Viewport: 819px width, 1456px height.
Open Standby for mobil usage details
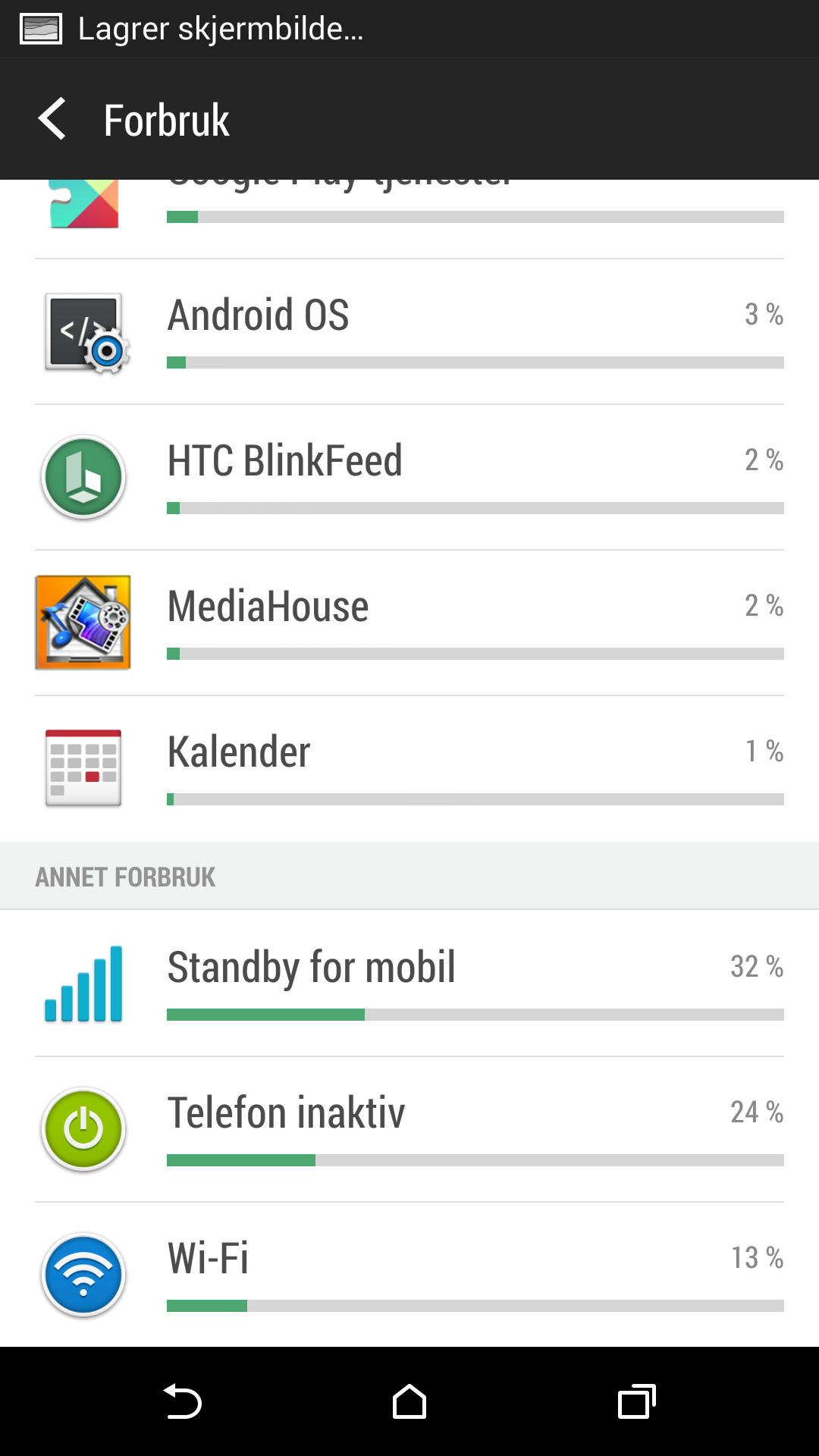click(409, 984)
